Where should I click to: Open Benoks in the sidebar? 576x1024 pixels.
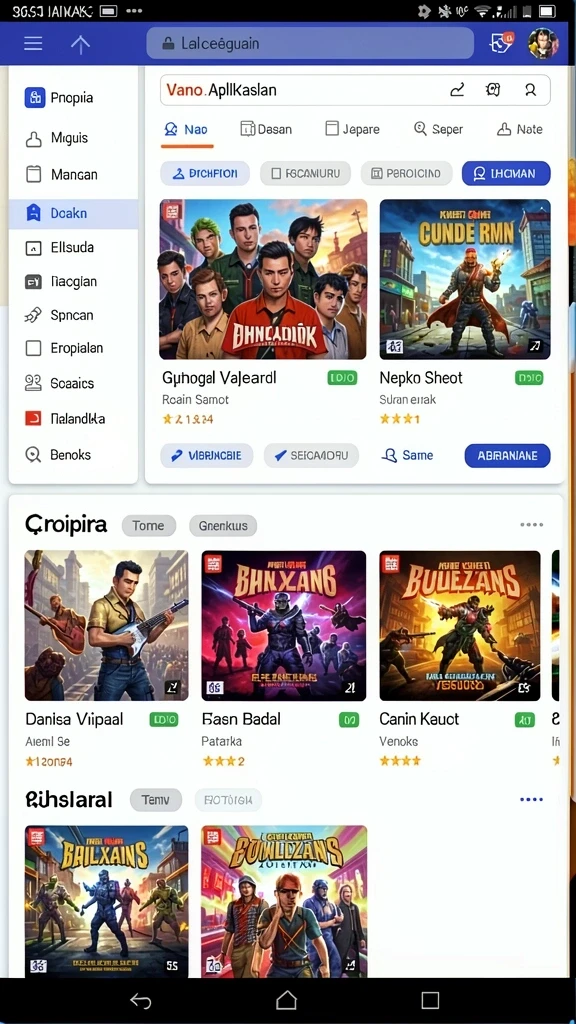tap(73, 455)
